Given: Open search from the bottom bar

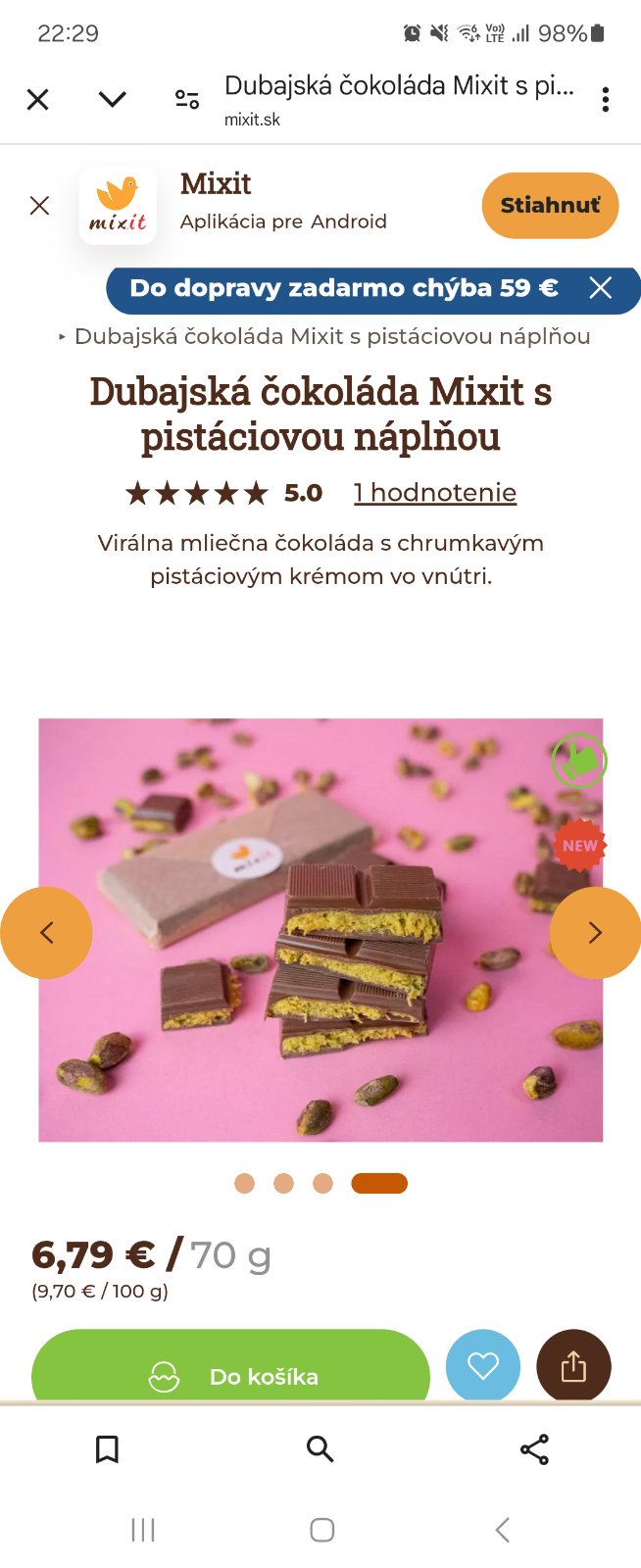Looking at the screenshot, I should pyautogui.click(x=320, y=1449).
